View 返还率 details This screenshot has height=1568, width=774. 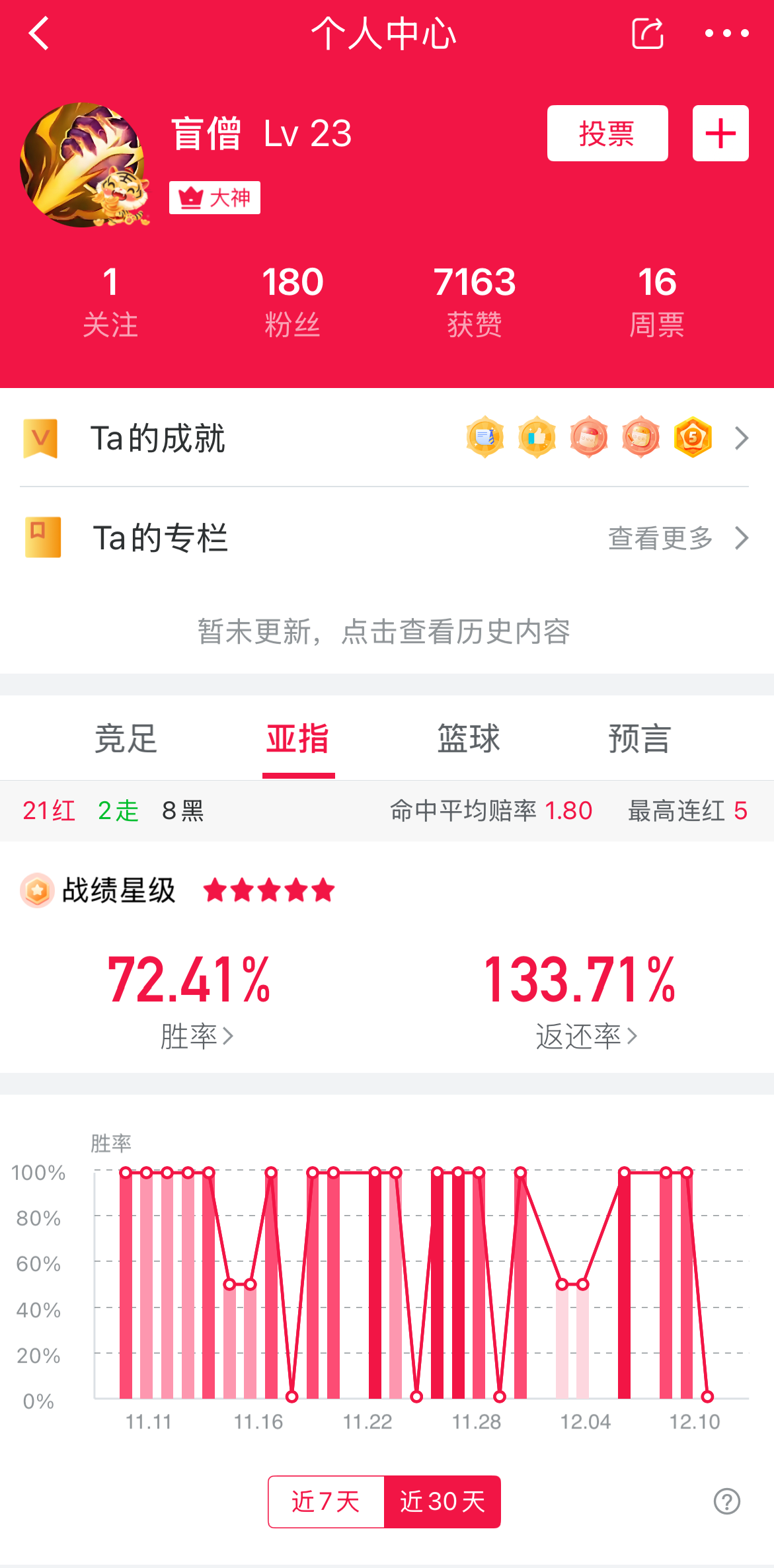(586, 1036)
